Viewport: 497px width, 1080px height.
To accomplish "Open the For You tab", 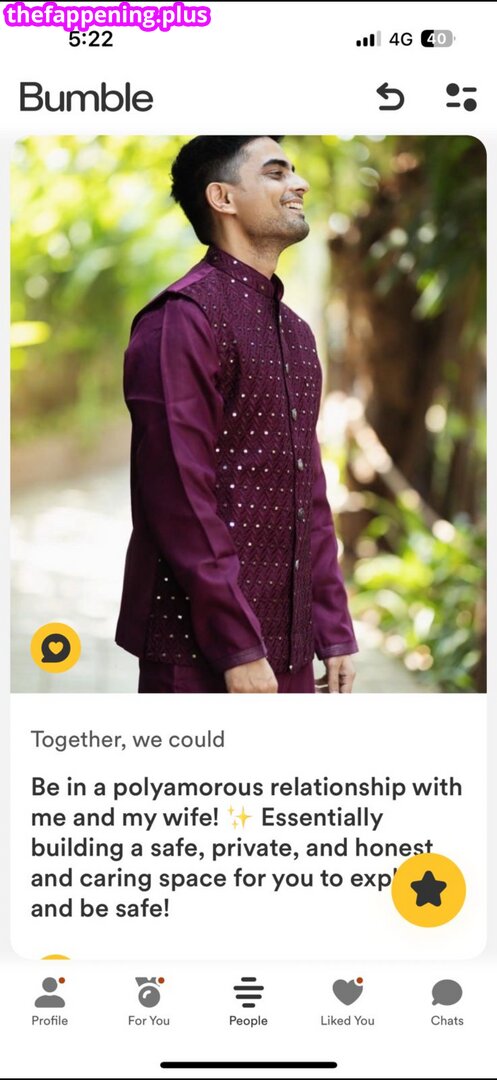I will click(x=149, y=1001).
